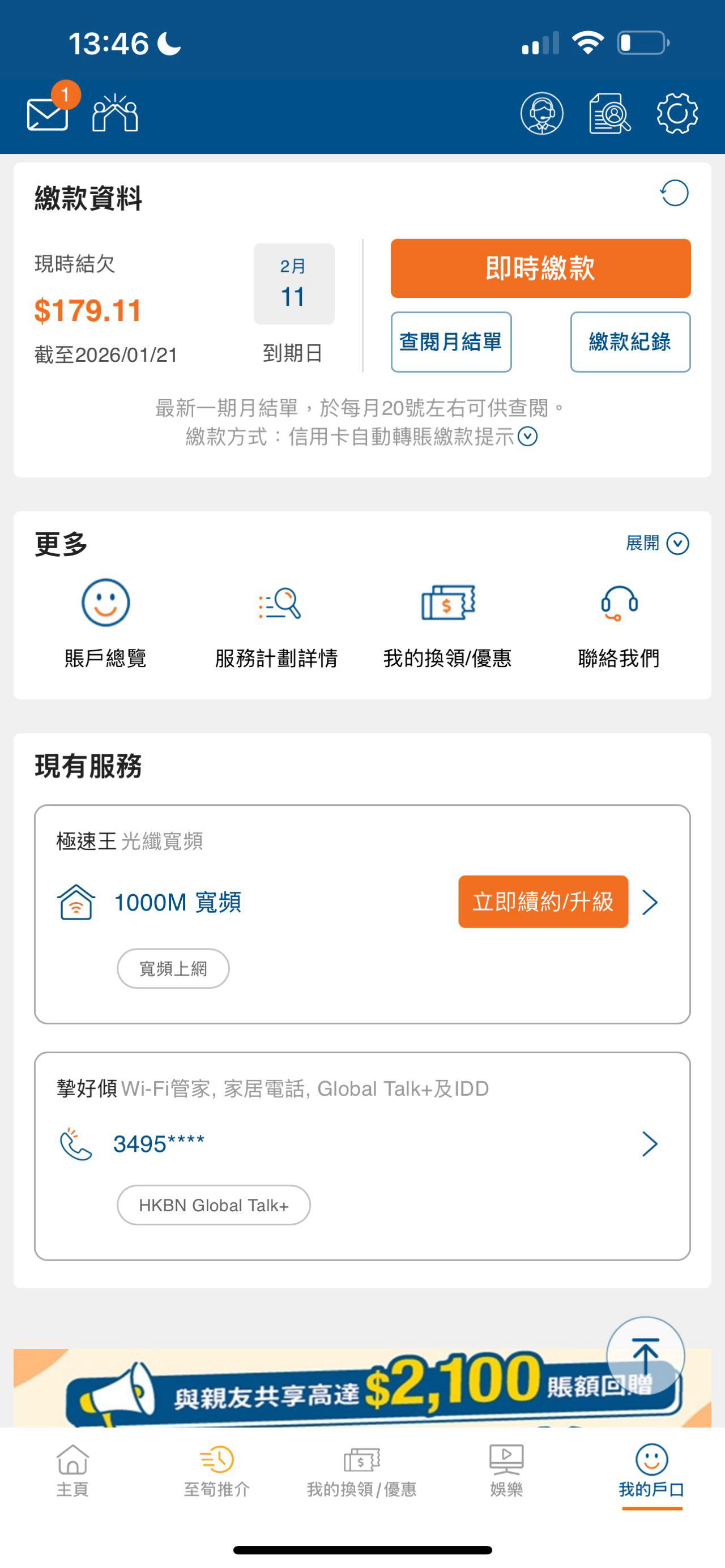The height and width of the screenshot is (1568, 725).
Task: Open 1000M 寬頻 service details arrow
Action: 651,903
